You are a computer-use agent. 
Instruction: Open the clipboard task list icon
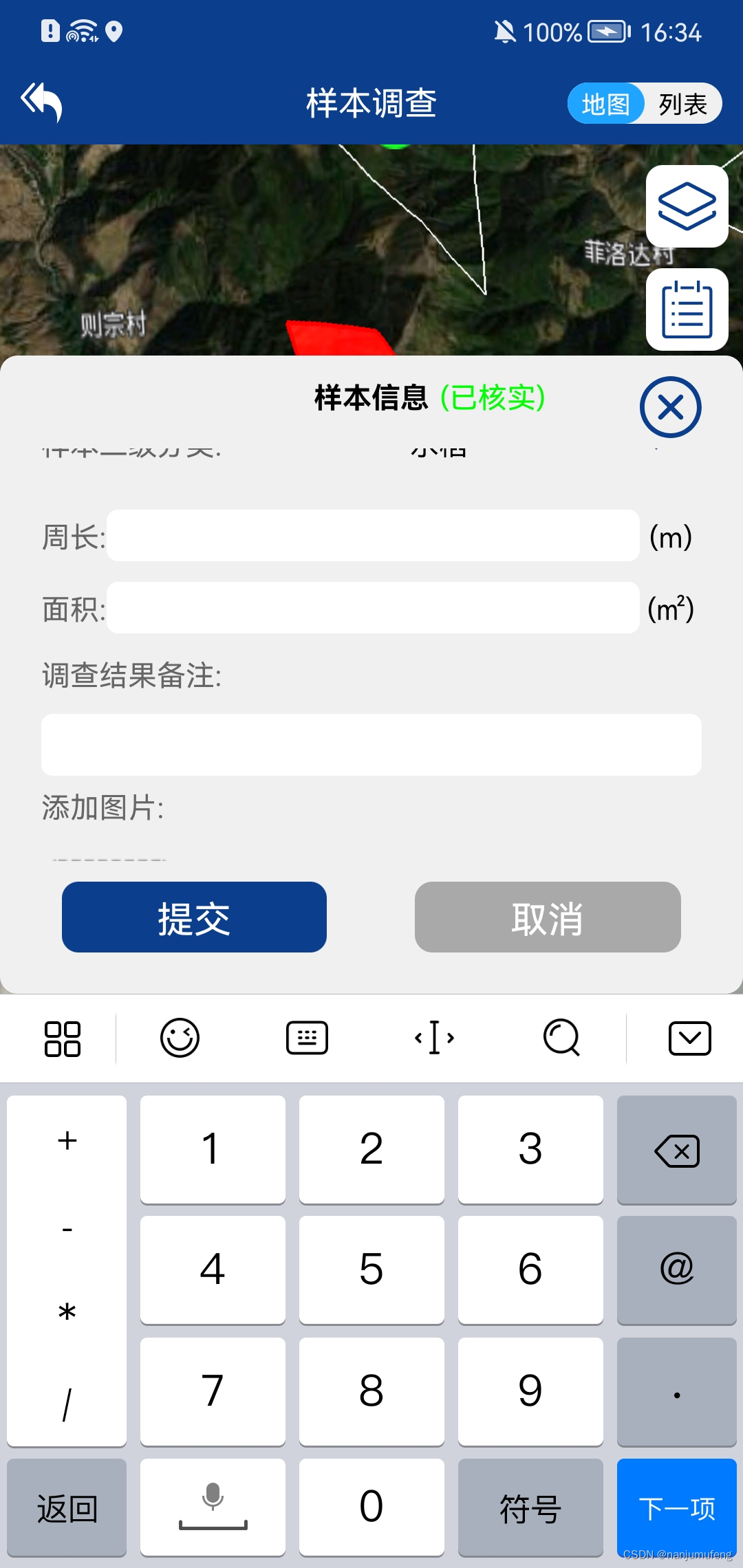tap(686, 309)
